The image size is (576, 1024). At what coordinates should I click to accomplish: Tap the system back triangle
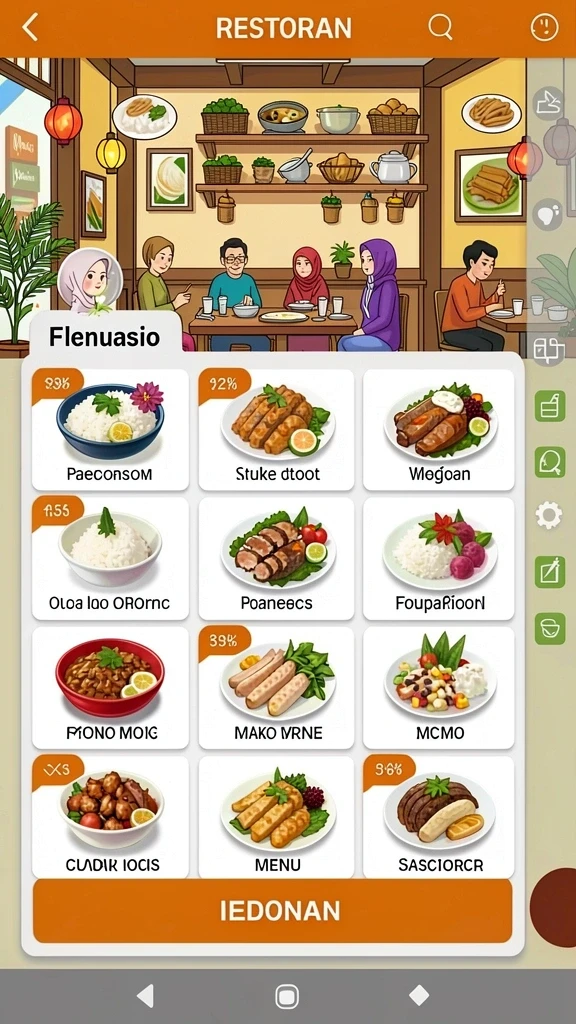click(x=146, y=996)
